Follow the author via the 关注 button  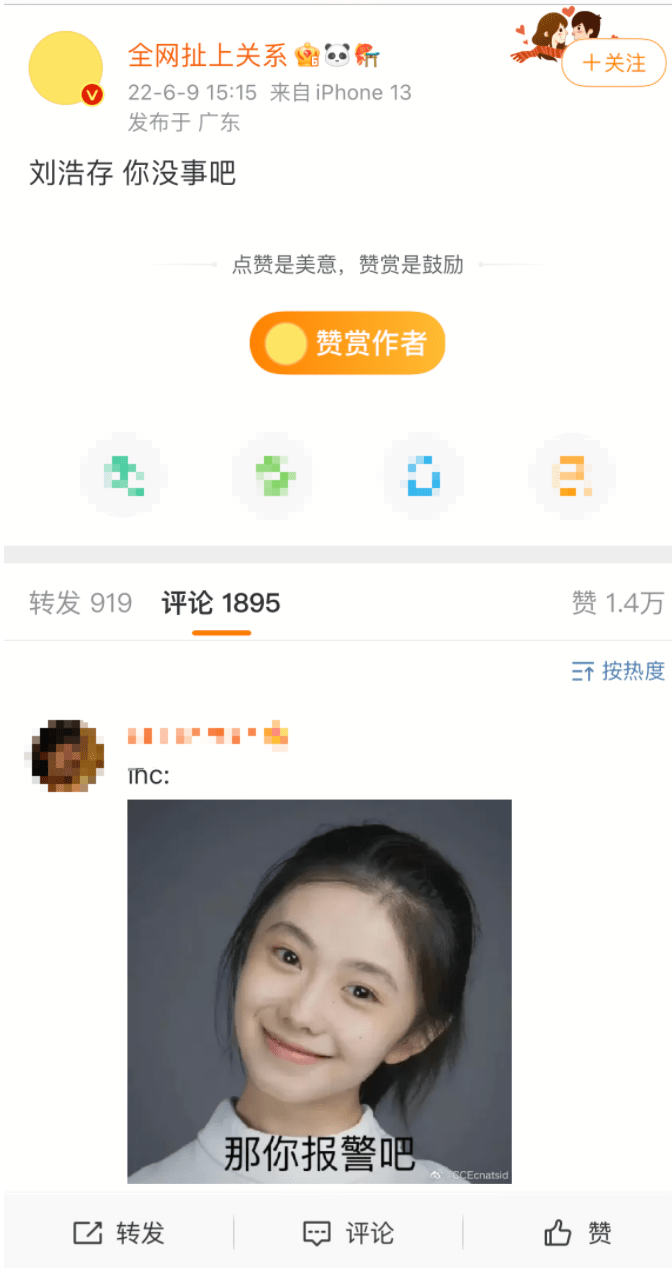tap(613, 63)
